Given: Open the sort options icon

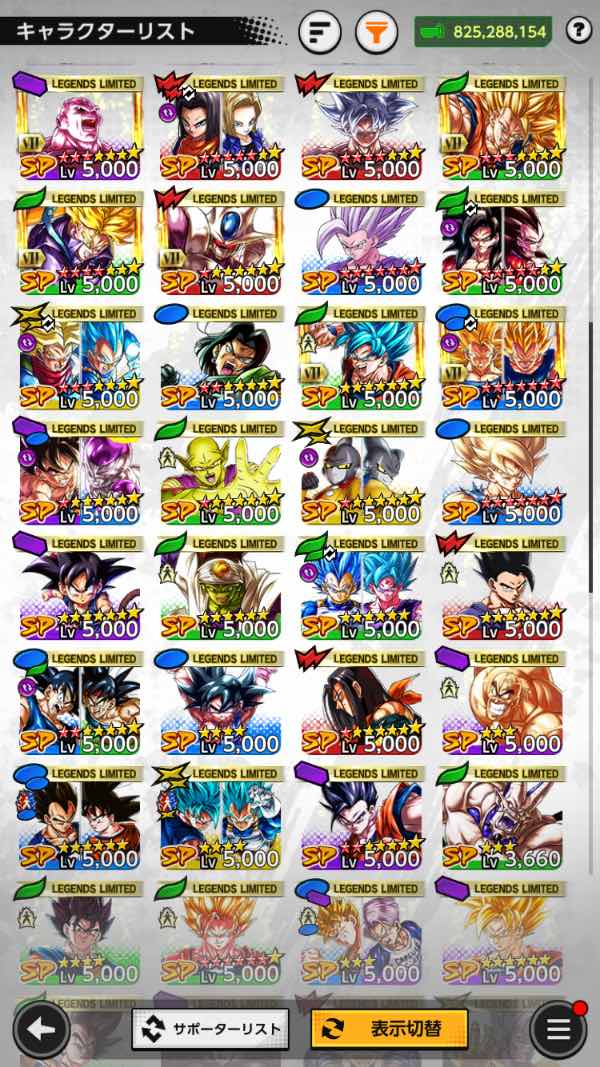Looking at the screenshot, I should 320,32.
